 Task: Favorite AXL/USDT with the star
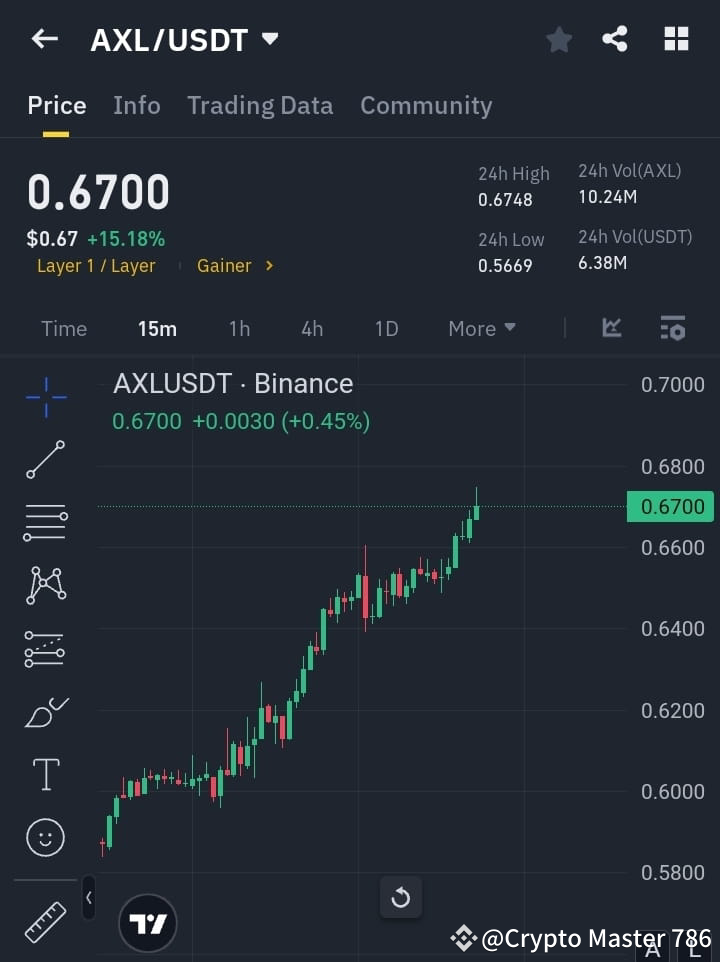558,39
